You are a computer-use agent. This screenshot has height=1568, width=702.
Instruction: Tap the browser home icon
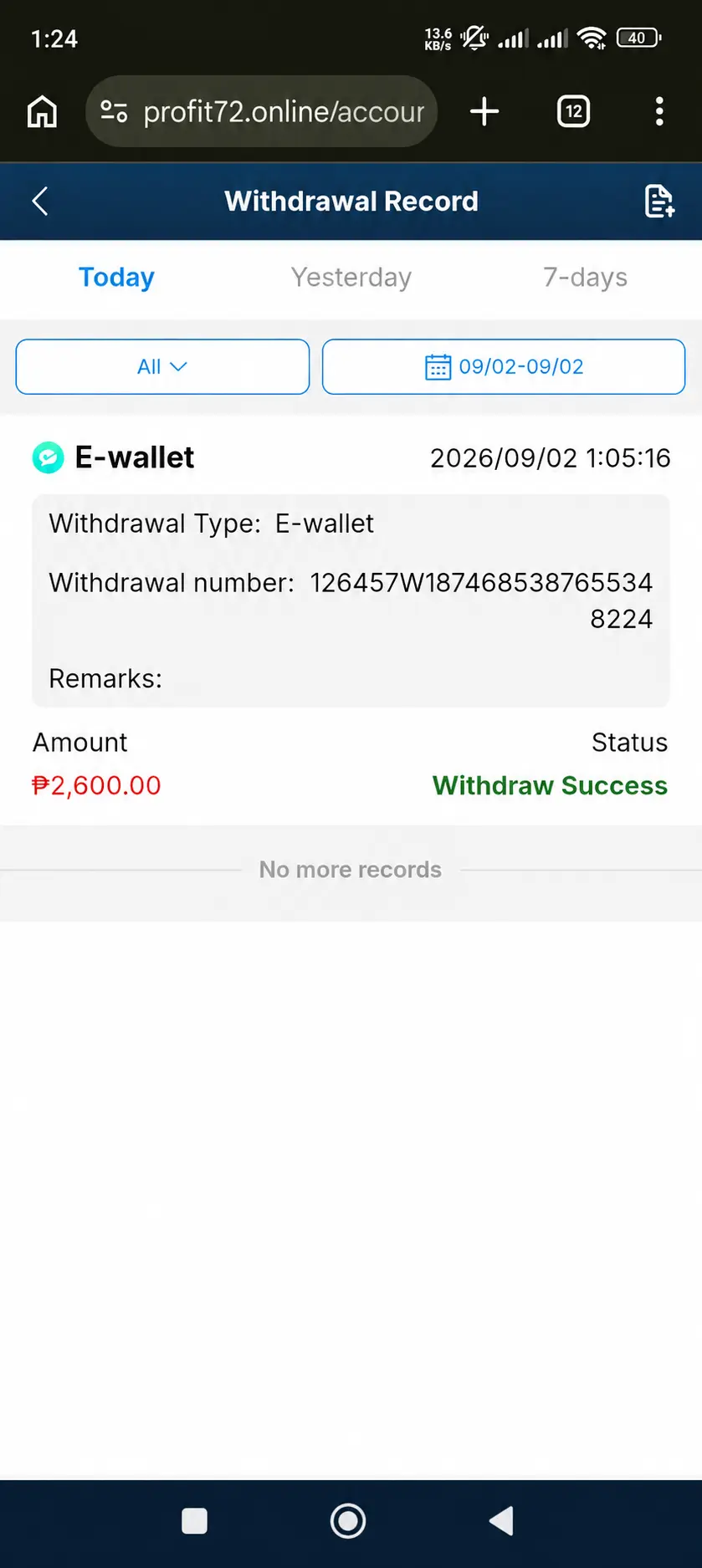point(42,111)
